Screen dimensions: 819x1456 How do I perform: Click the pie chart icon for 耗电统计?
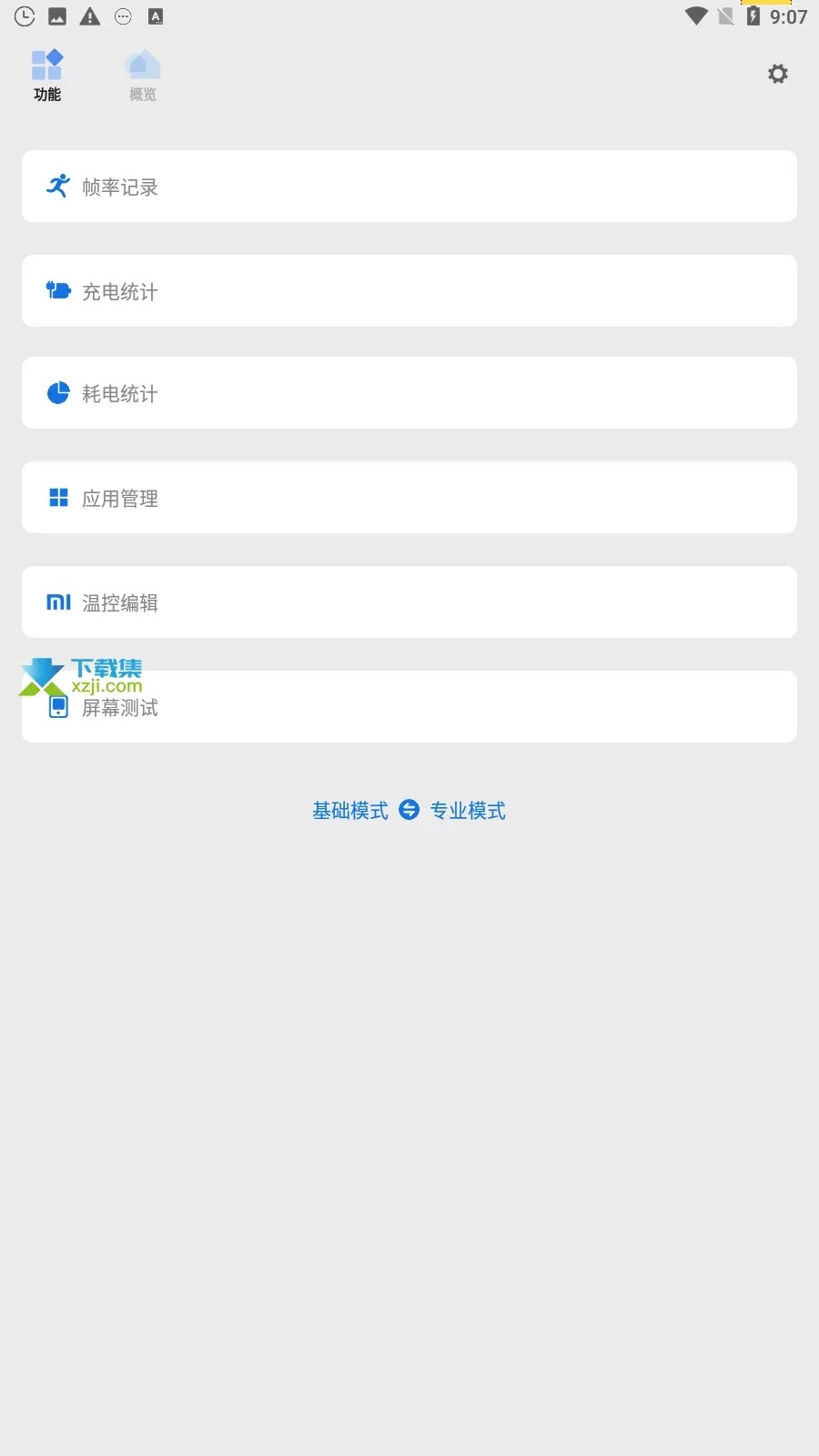(x=57, y=392)
